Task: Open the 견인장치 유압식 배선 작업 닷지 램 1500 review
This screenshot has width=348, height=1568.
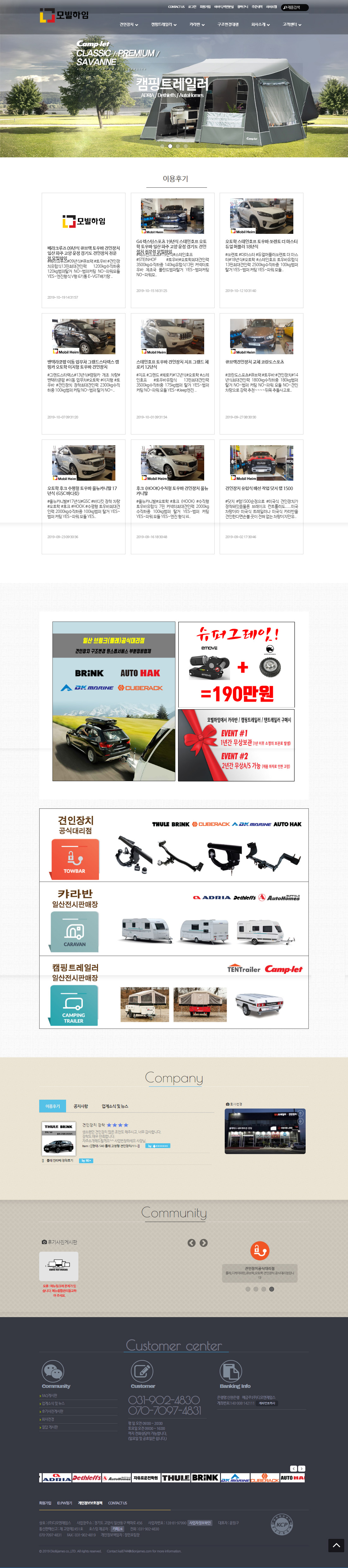Action: [262, 497]
